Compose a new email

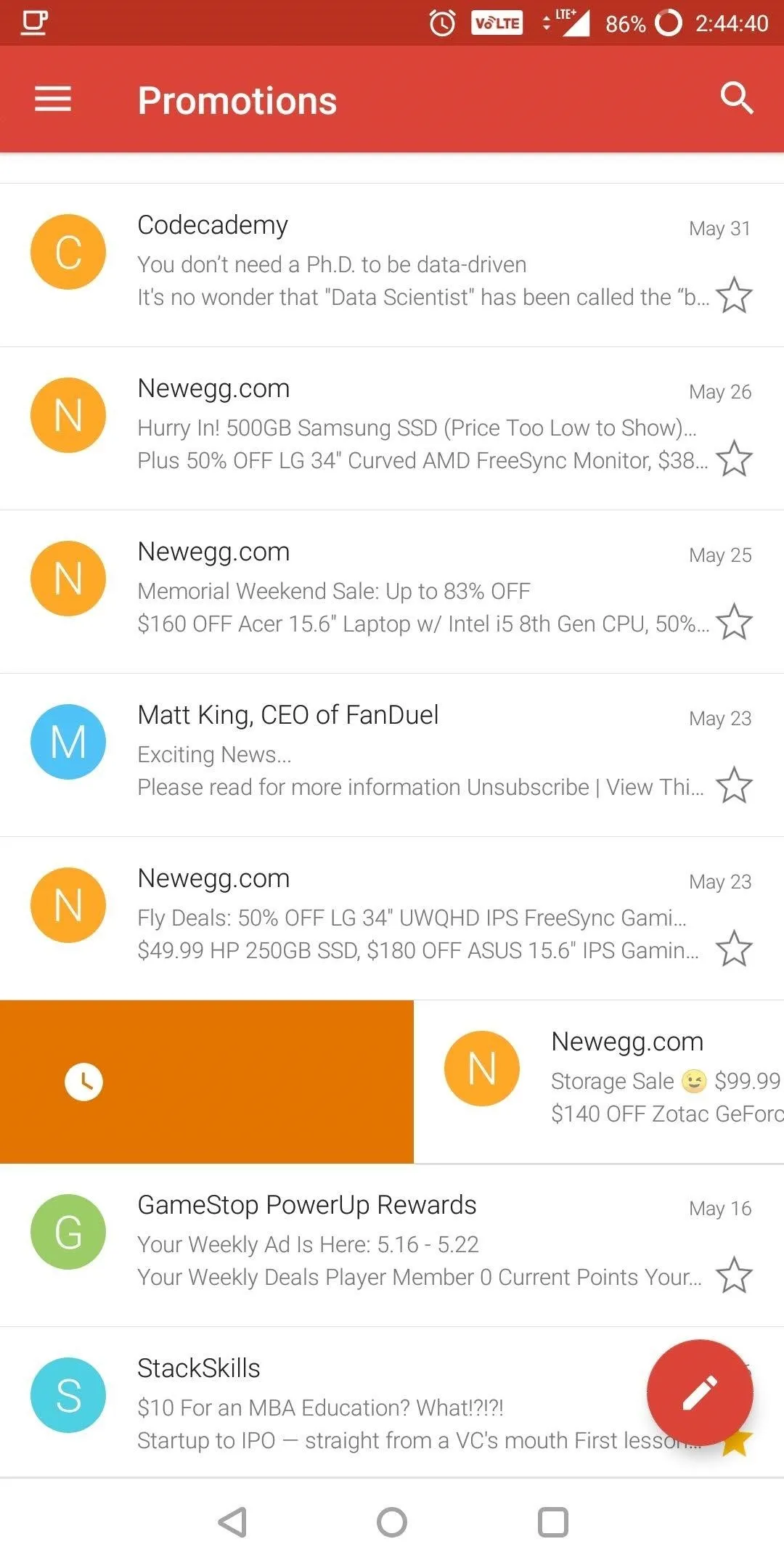pos(700,1392)
